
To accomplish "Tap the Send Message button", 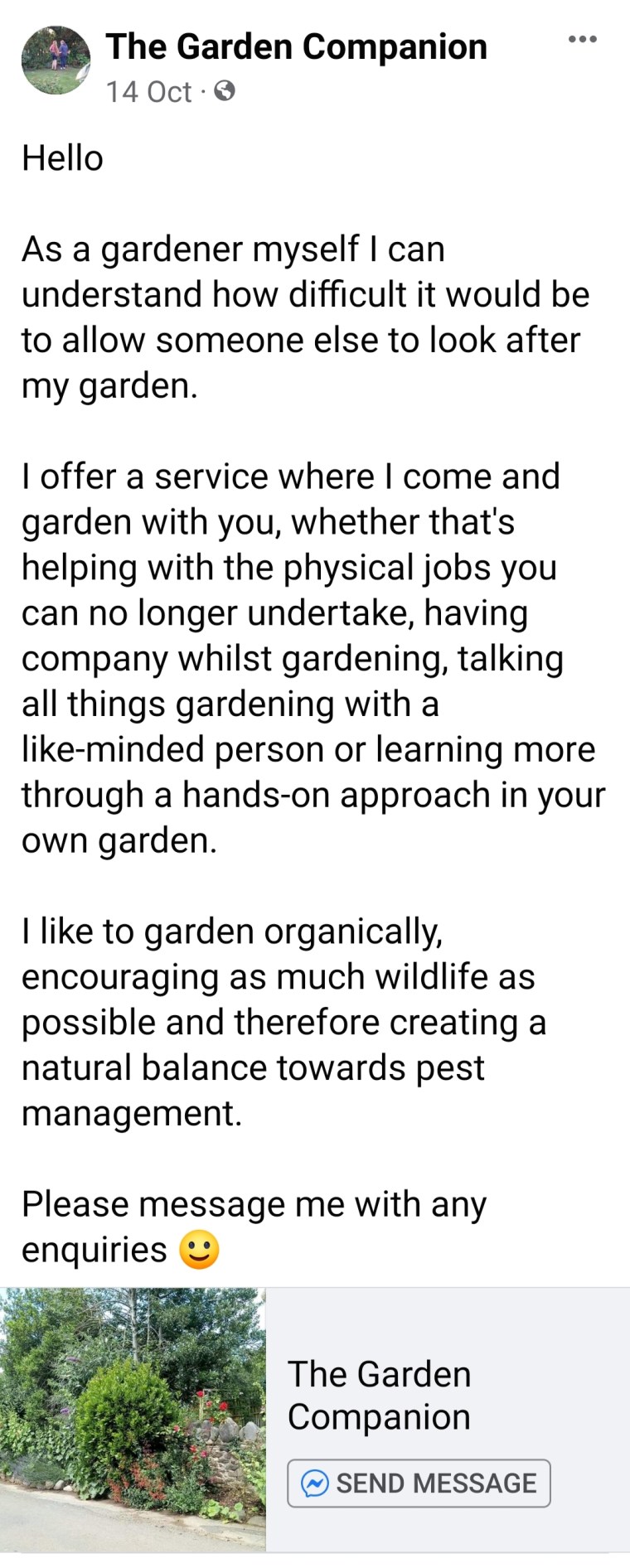I will [x=419, y=1483].
